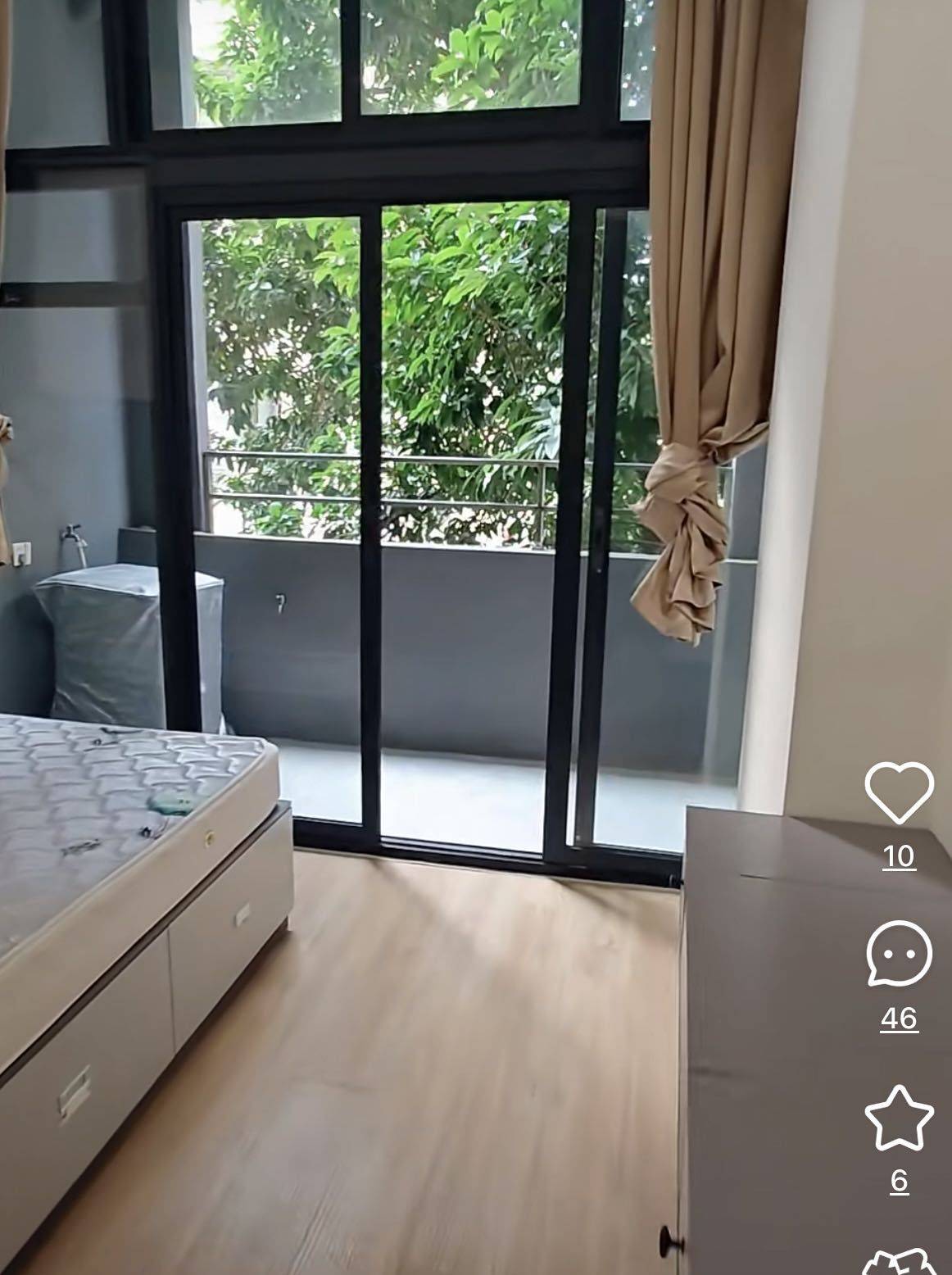The image size is (952, 1275).
Task: Like this video with the heart
Action: (899, 792)
